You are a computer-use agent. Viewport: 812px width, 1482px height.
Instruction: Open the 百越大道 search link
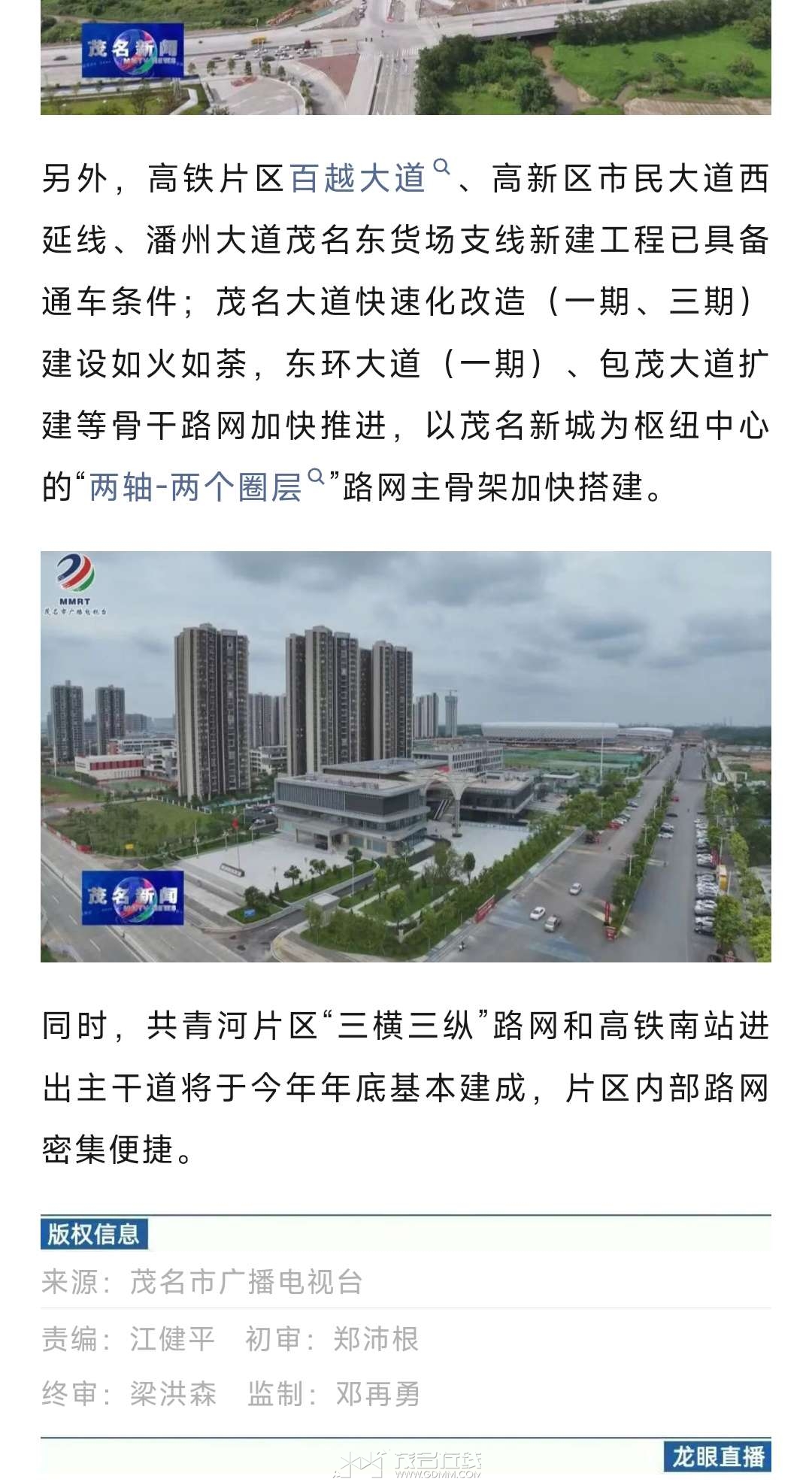coord(359,179)
